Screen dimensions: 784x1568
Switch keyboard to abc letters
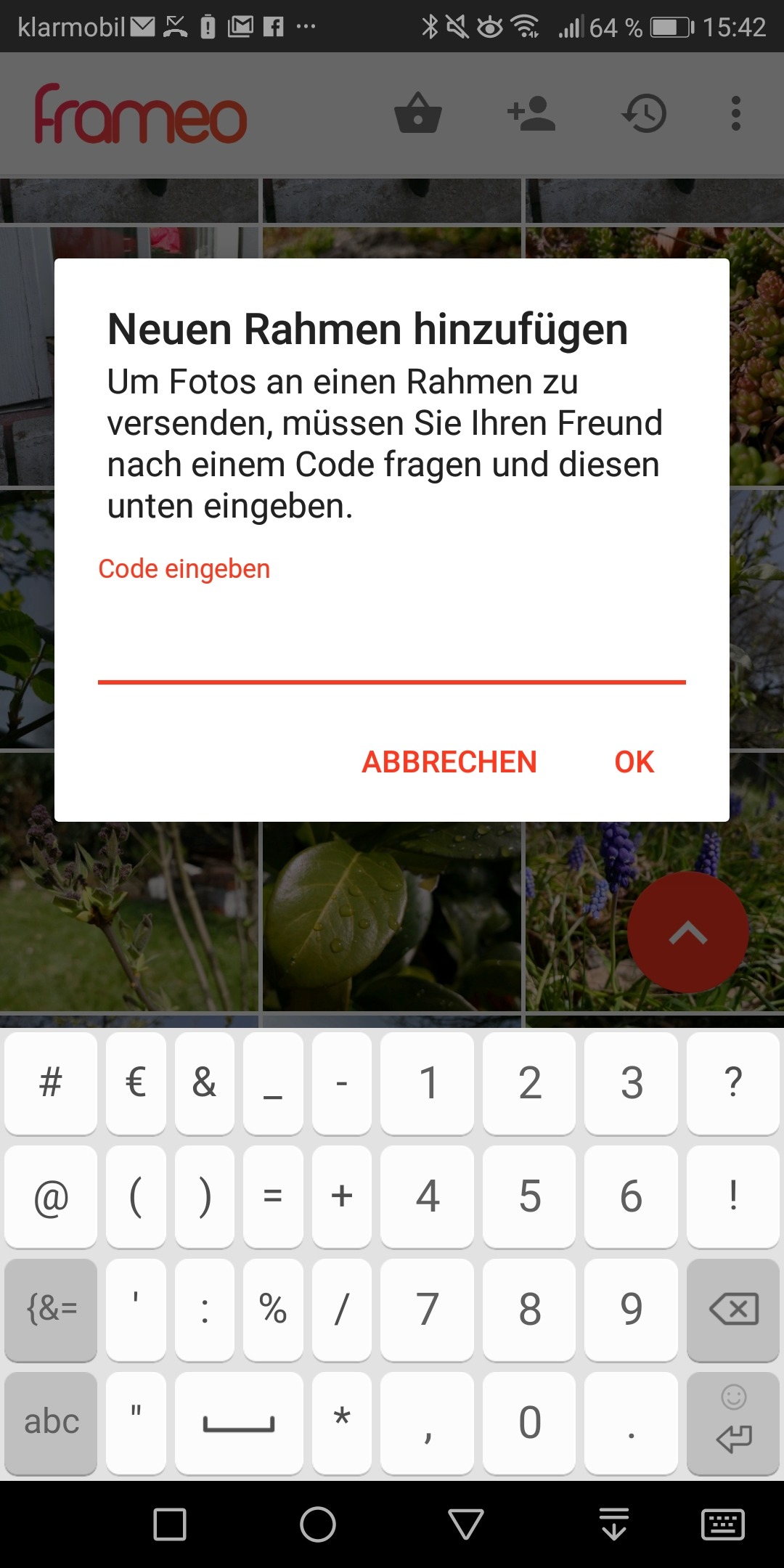(51, 1422)
